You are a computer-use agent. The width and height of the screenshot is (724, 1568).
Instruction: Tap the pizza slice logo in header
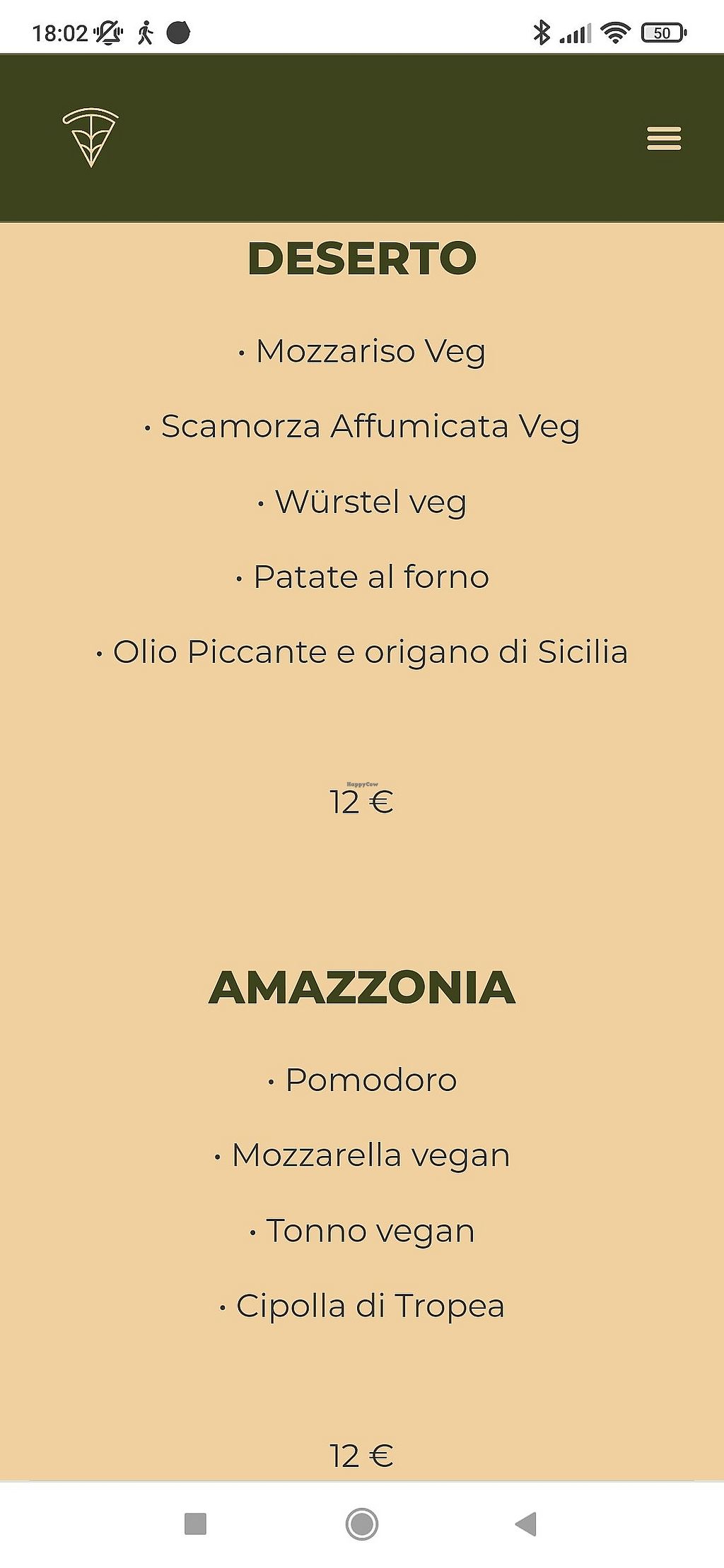pos(90,137)
